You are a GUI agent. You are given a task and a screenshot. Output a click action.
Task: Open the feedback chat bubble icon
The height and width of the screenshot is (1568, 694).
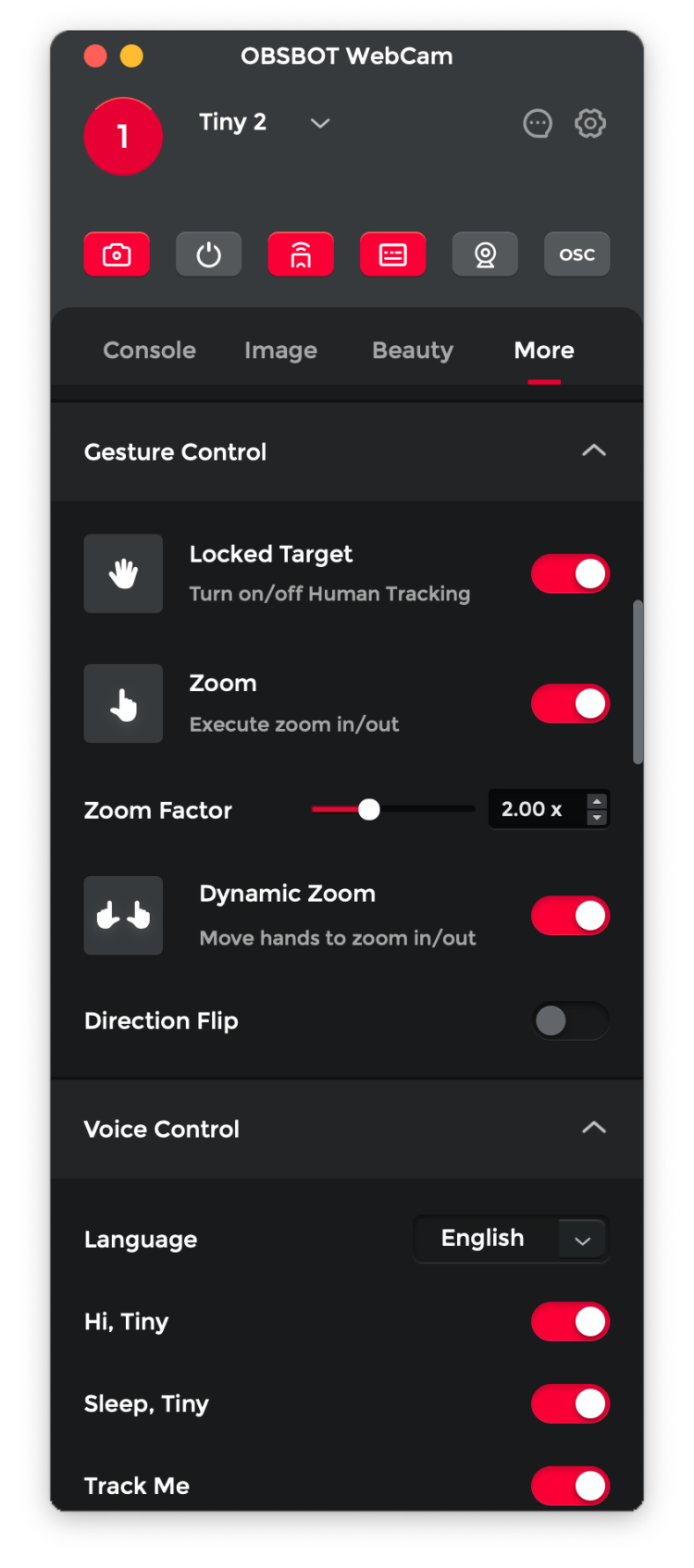[x=537, y=123]
